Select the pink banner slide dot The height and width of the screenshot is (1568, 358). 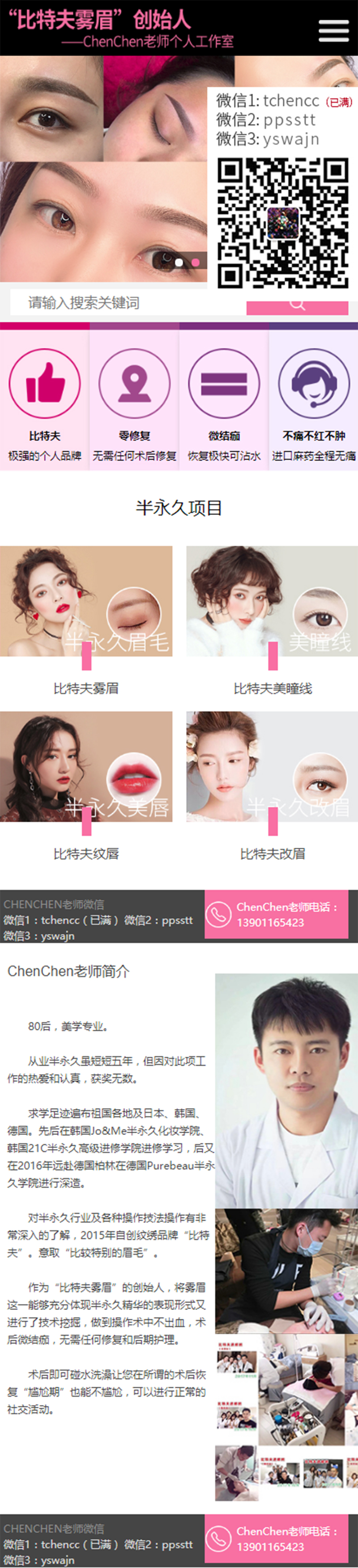coord(196,262)
